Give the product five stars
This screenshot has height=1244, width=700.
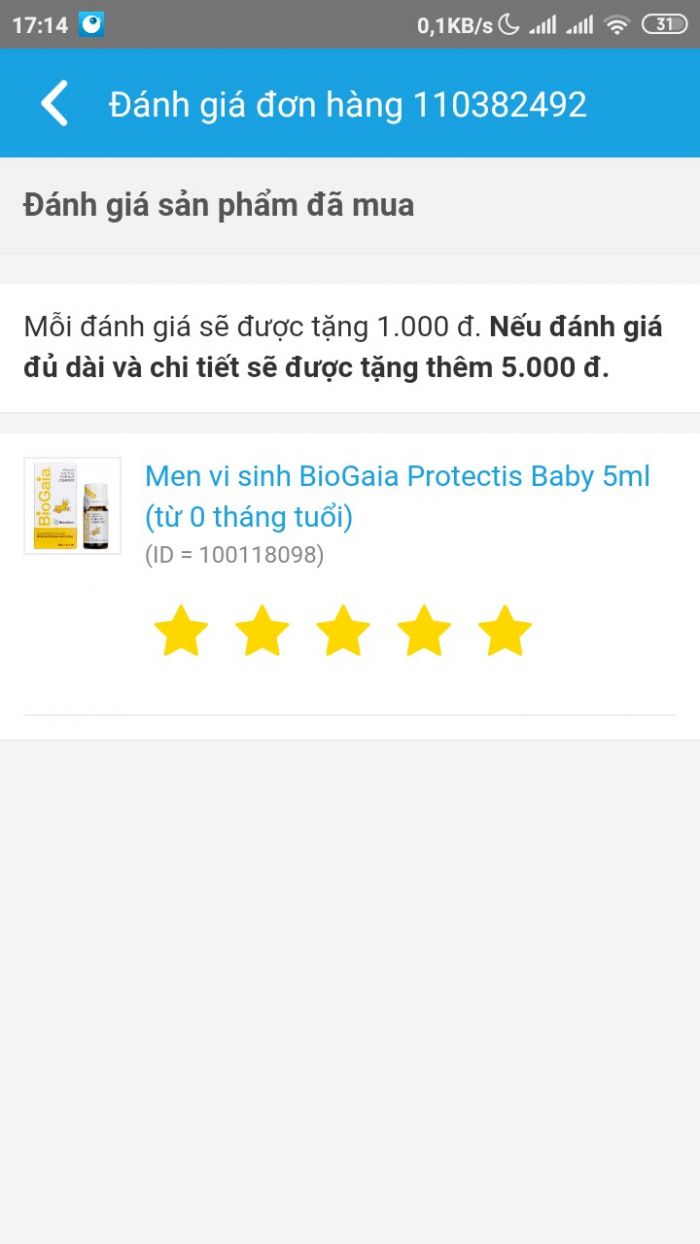coord(505,631)
